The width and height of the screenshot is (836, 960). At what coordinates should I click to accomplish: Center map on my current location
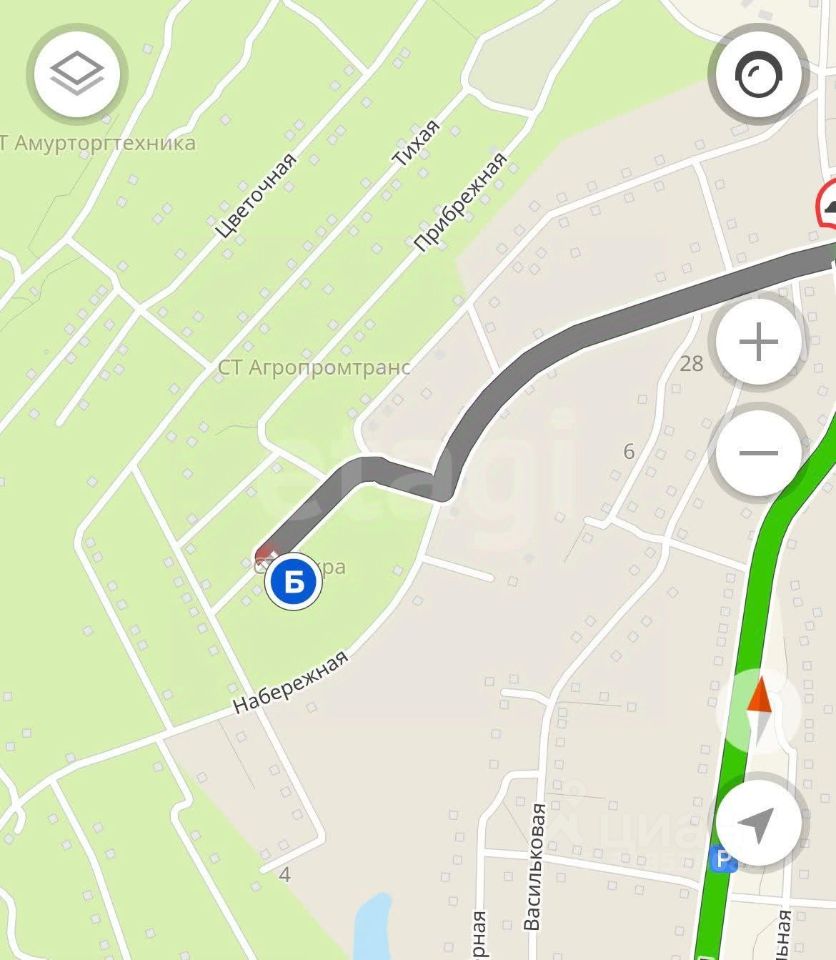tap(758, 825)
